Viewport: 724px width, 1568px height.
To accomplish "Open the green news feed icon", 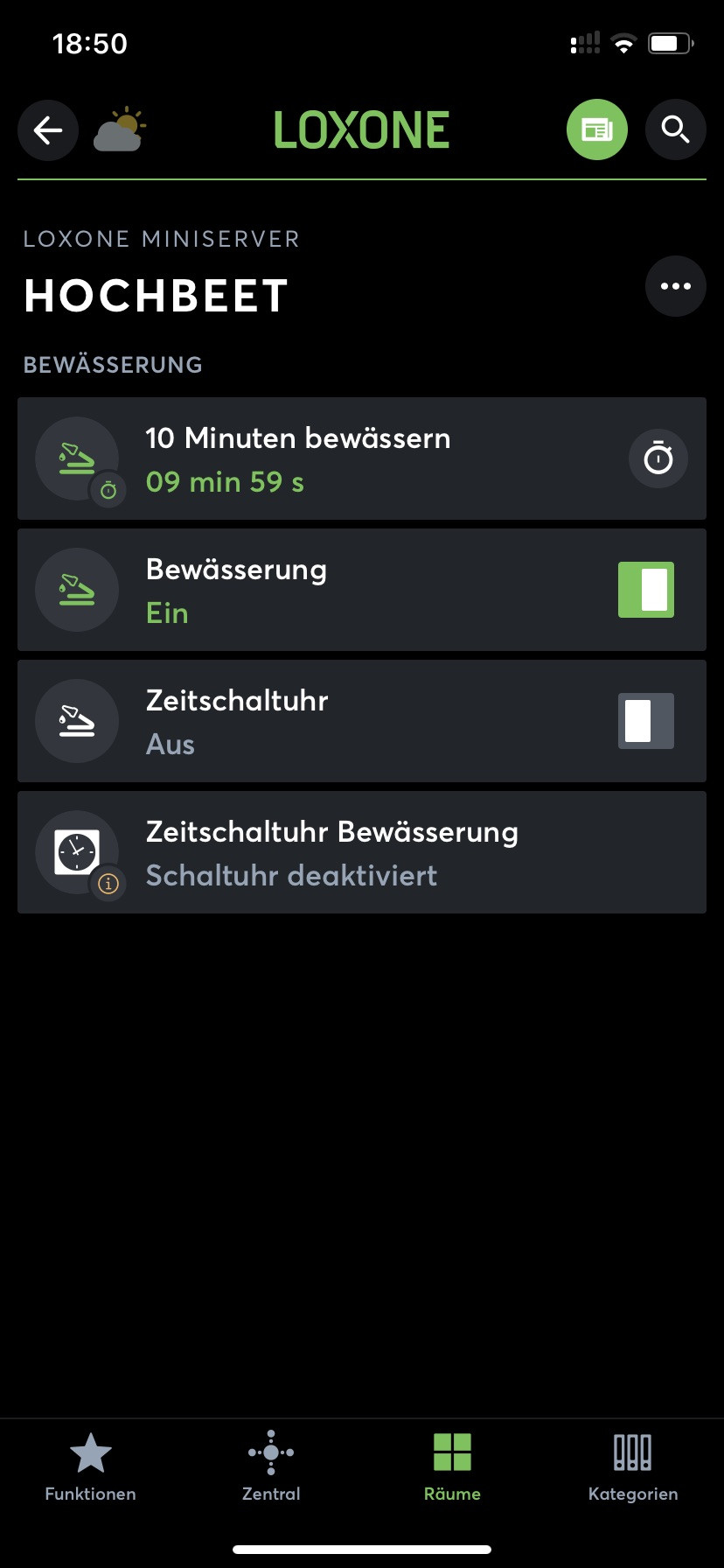I will coord(597,130).
